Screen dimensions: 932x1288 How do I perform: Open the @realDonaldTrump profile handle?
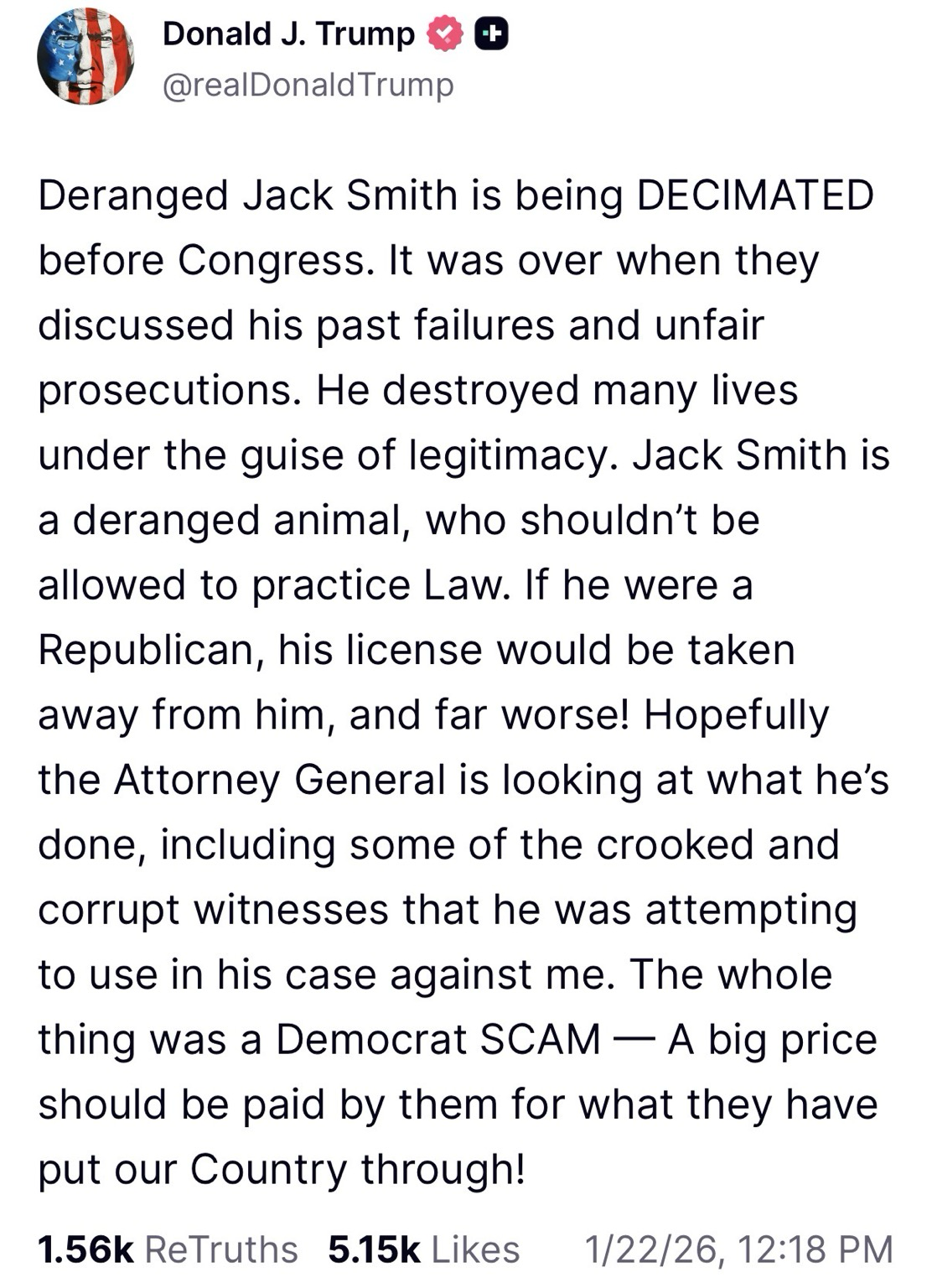coord(308,85)
